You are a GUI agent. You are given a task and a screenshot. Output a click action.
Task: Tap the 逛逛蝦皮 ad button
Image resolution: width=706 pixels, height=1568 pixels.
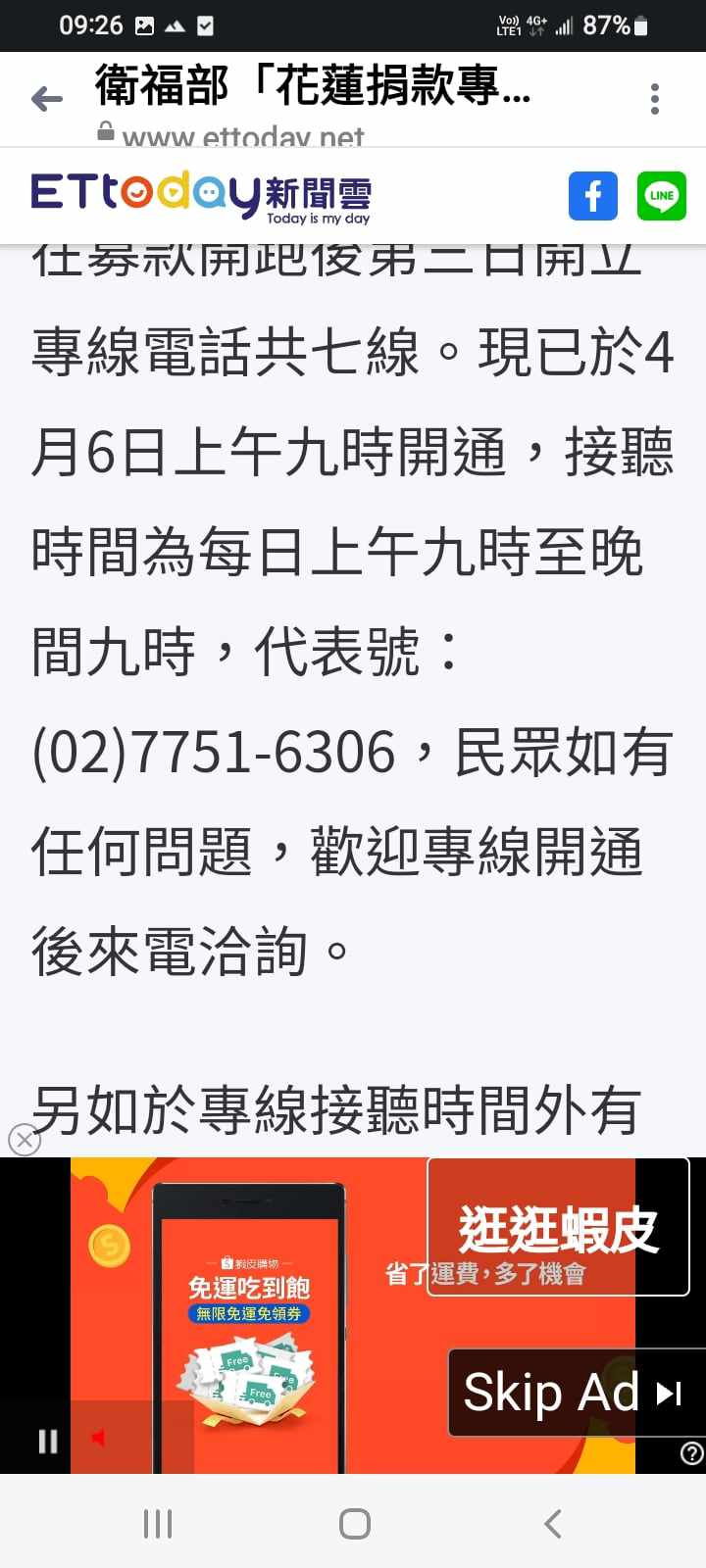[x=558, y=1227]
